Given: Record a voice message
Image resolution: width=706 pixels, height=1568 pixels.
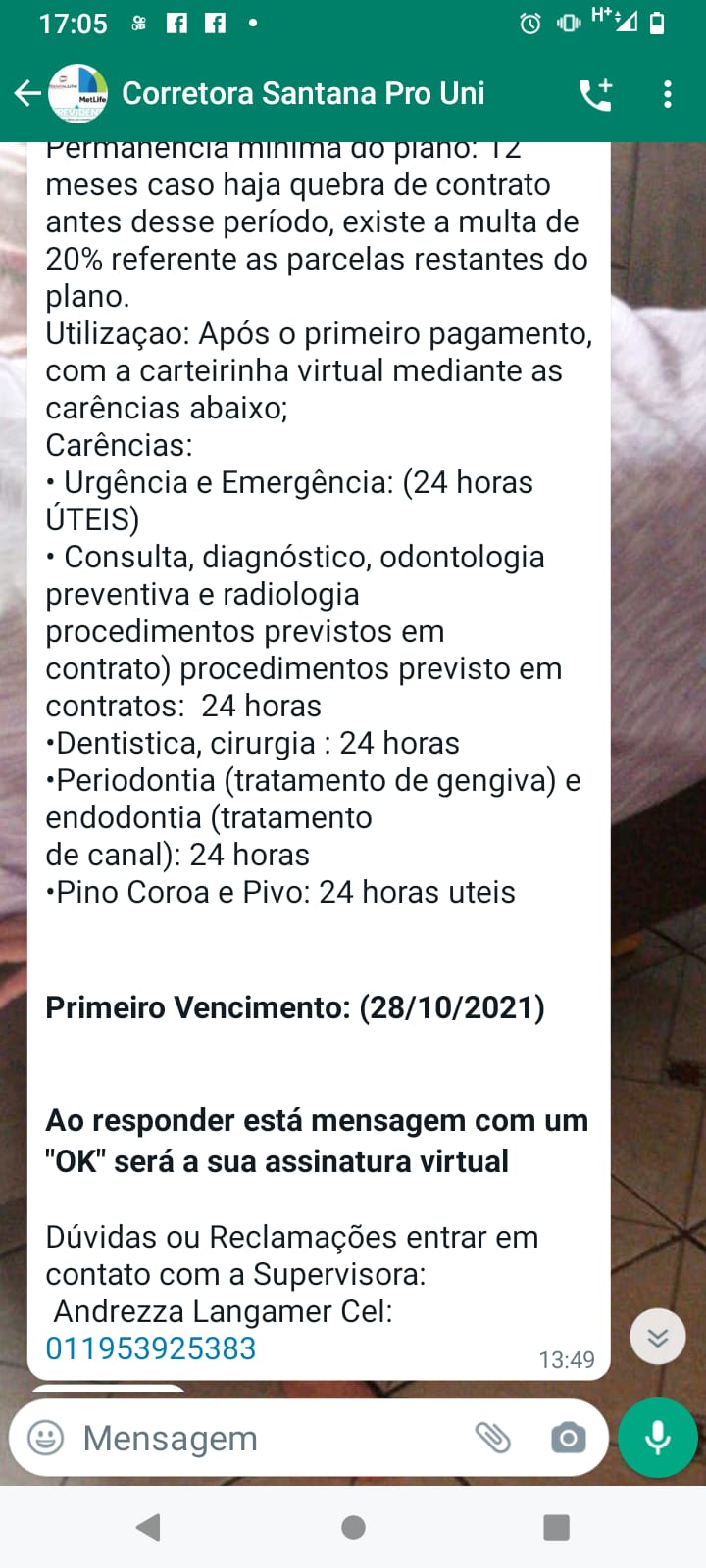Looking at the screenshot, I should (658, 1438).
